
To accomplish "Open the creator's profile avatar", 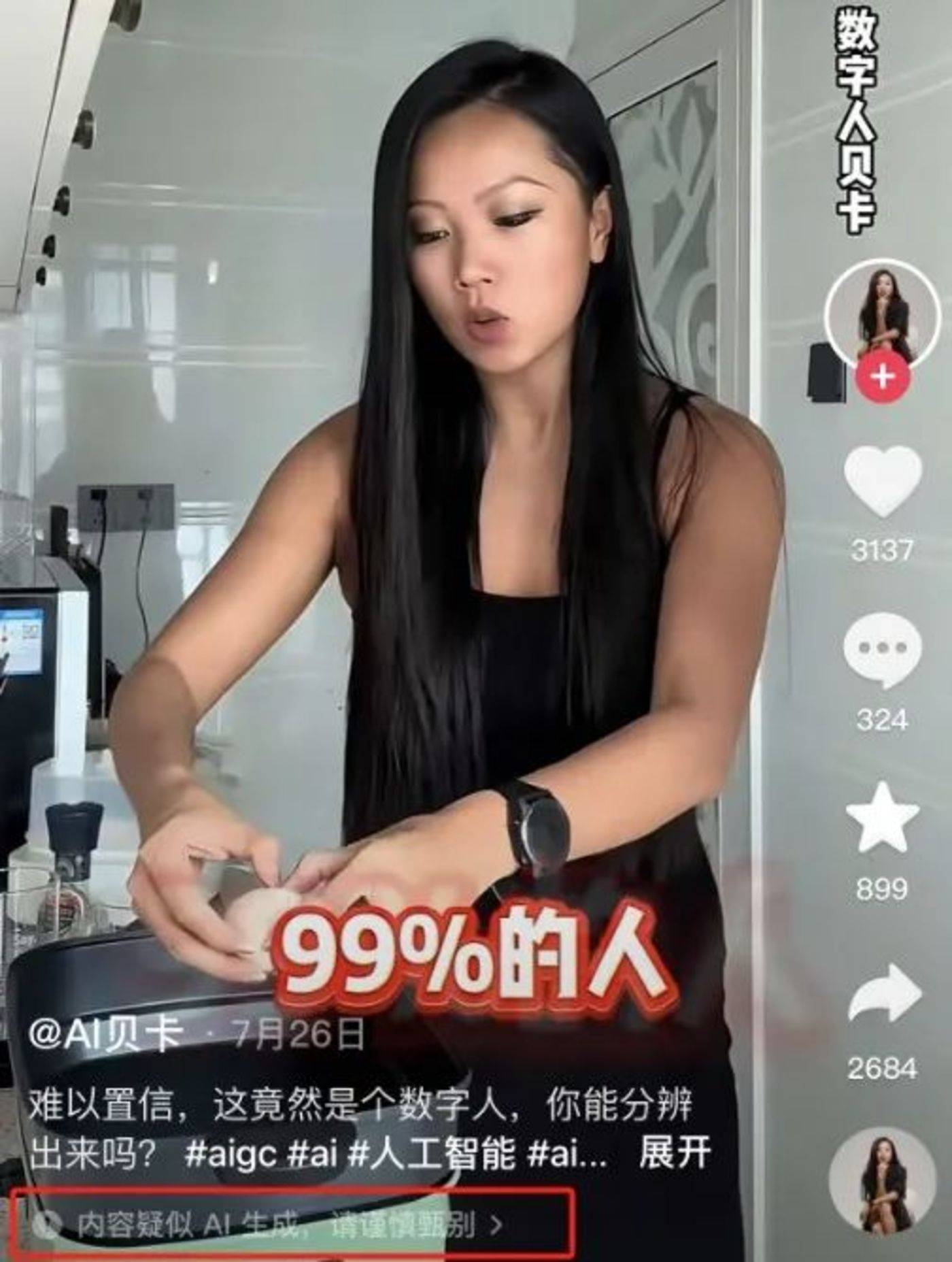I will point(882,314).
